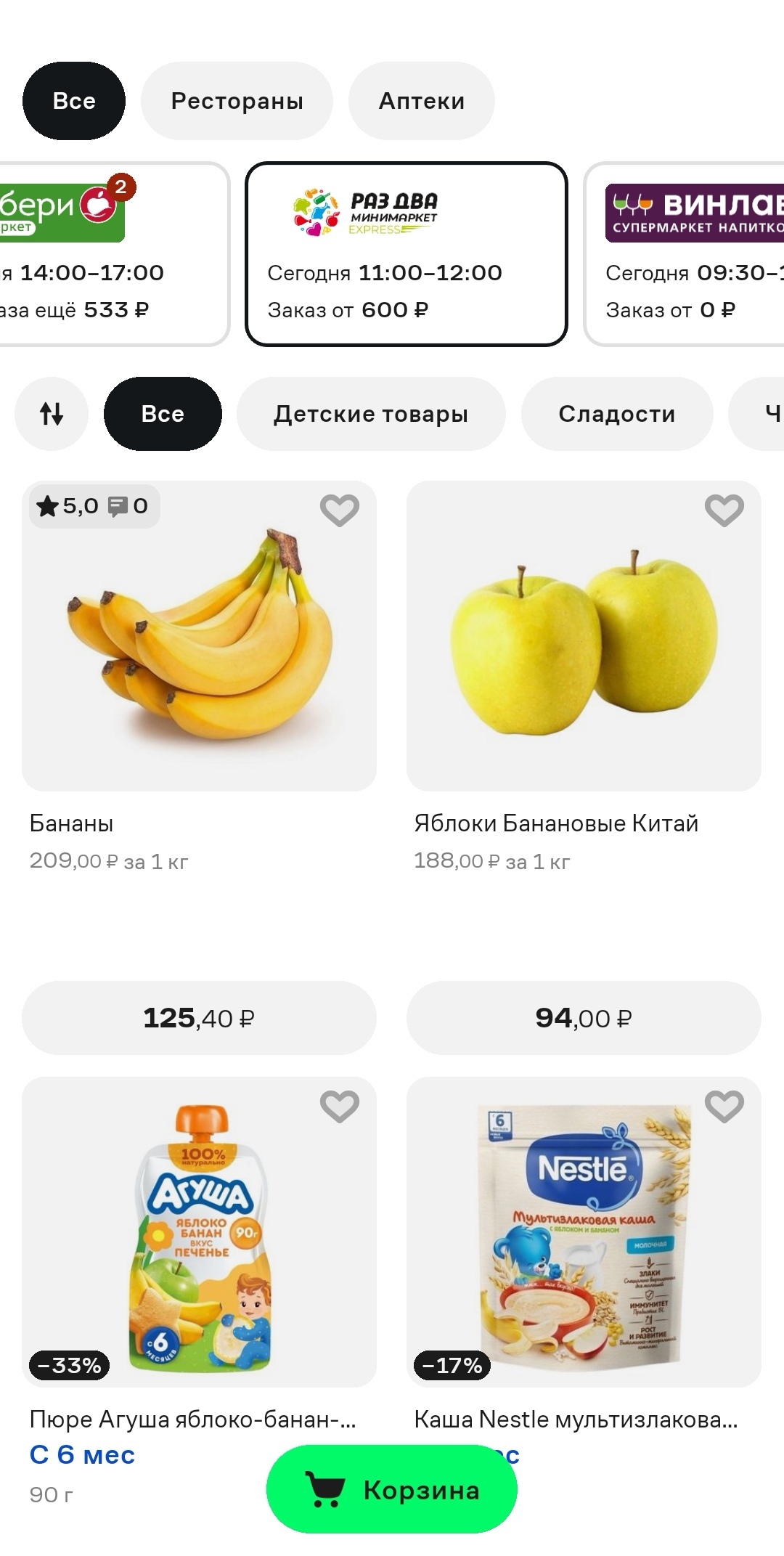Choose the Винлаб supermarket store card
Screen dimensions: 784x1556
[x=686, y=254]
